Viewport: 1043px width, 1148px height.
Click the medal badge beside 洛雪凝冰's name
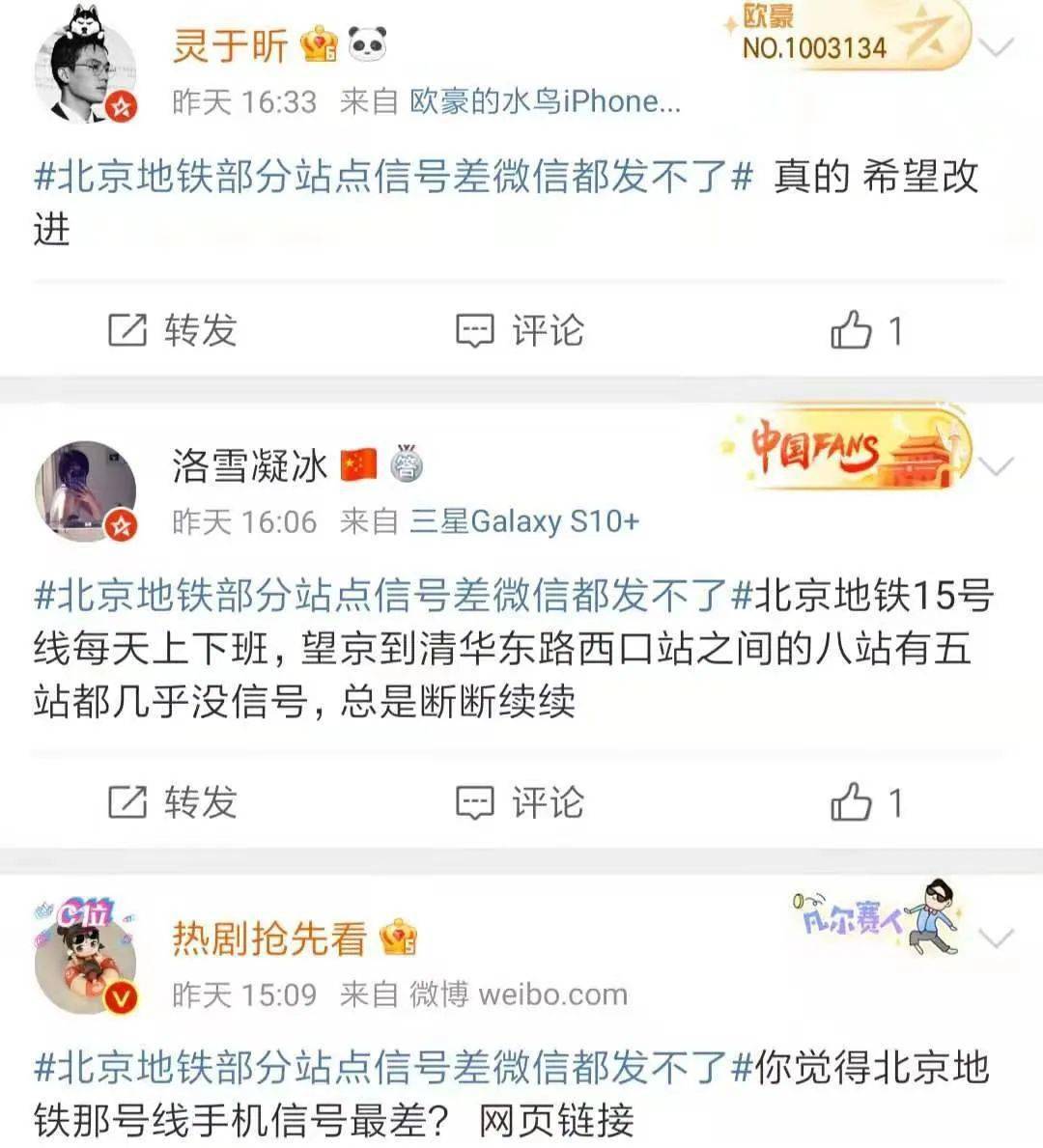(x=408, y=463)
